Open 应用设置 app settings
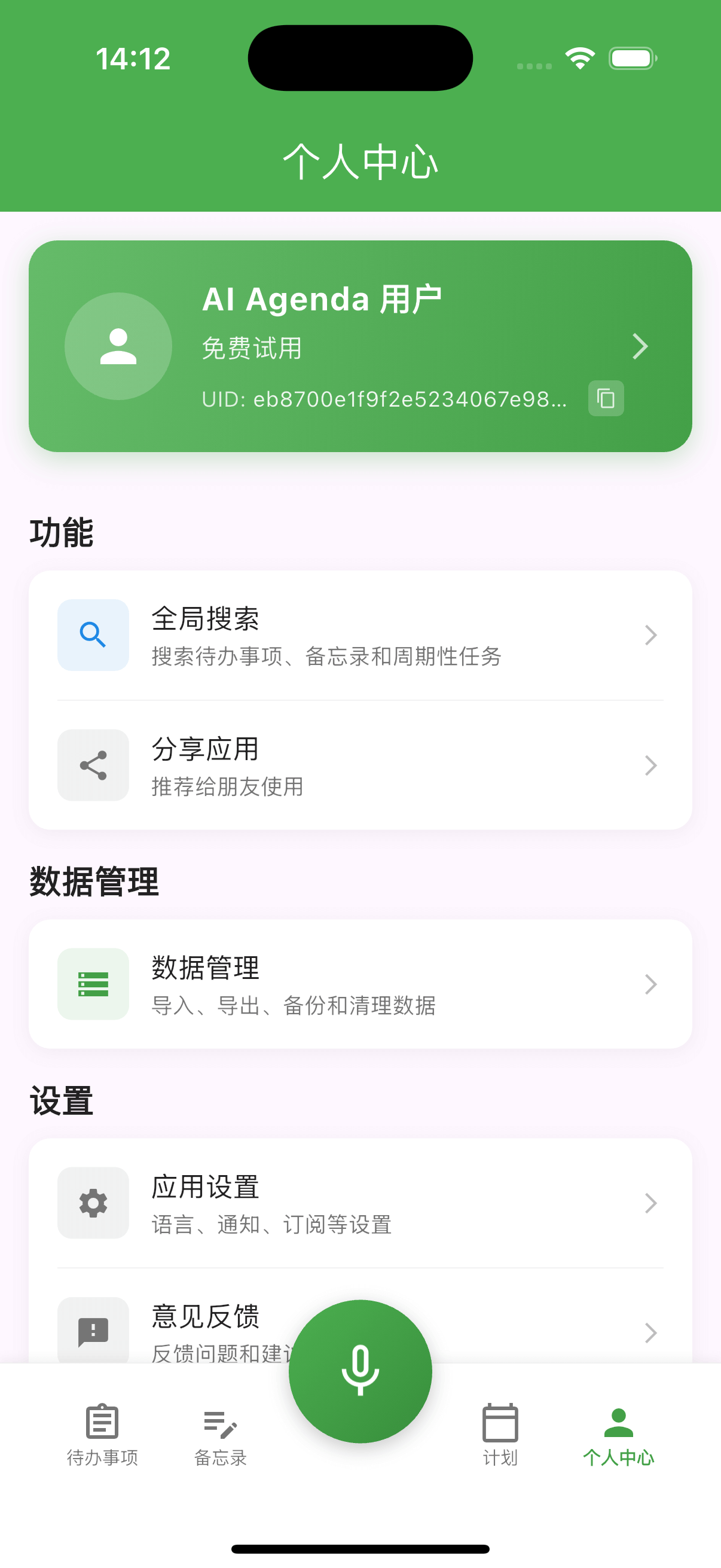721x1568 pixels. (x=360, y=1203)
